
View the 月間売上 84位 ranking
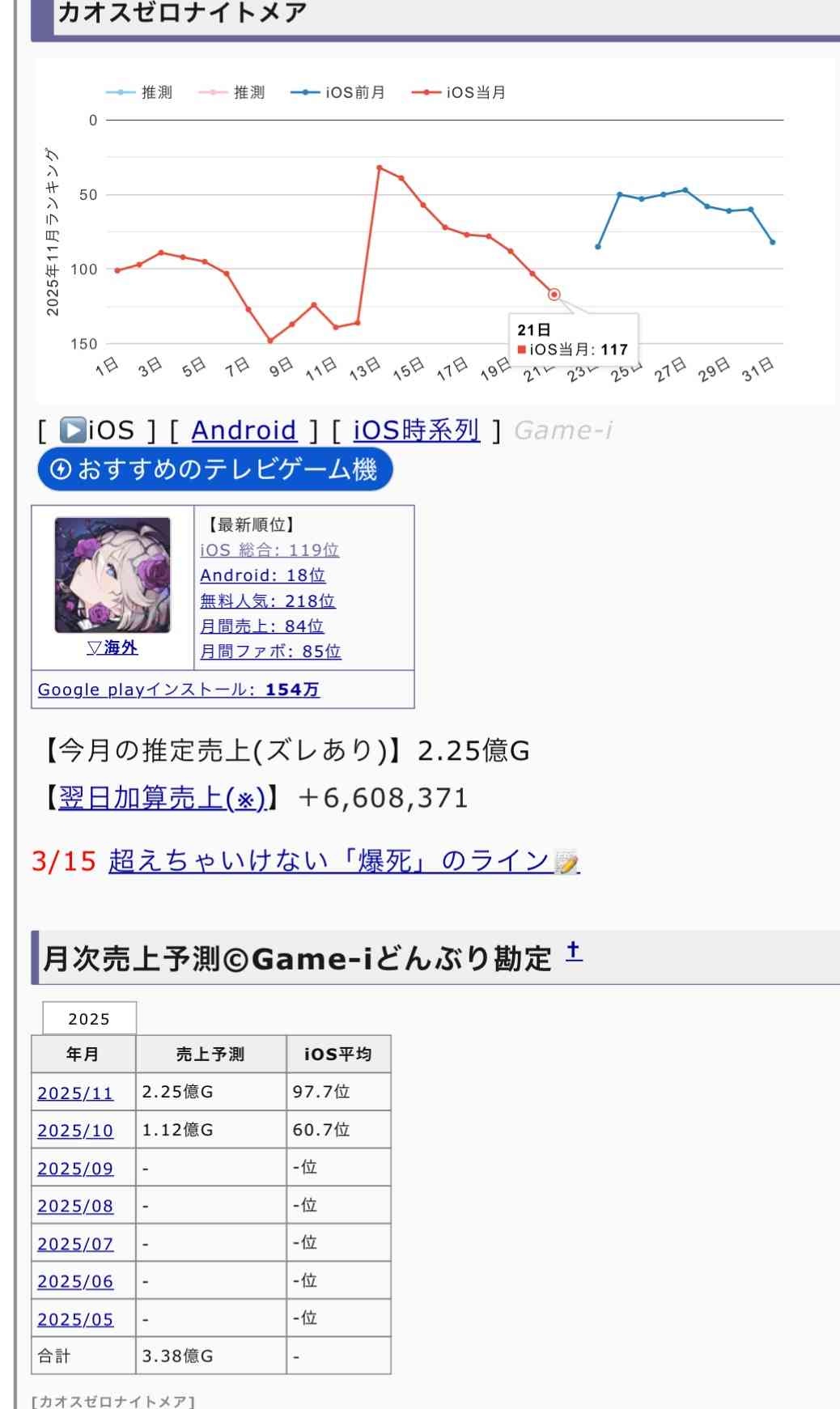pyautogui.click(x=261, y=626)
